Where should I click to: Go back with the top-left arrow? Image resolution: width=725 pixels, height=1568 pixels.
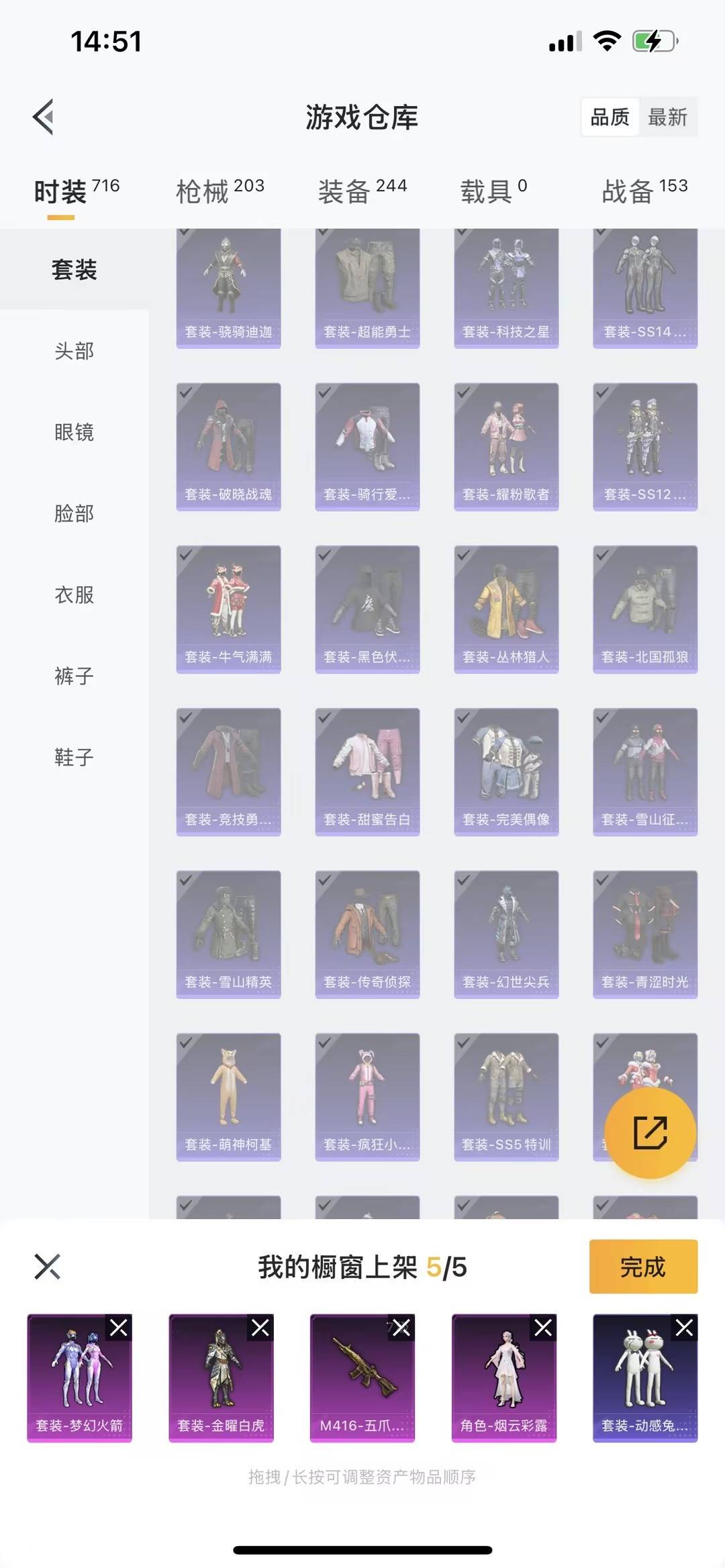tap(44, 117)
